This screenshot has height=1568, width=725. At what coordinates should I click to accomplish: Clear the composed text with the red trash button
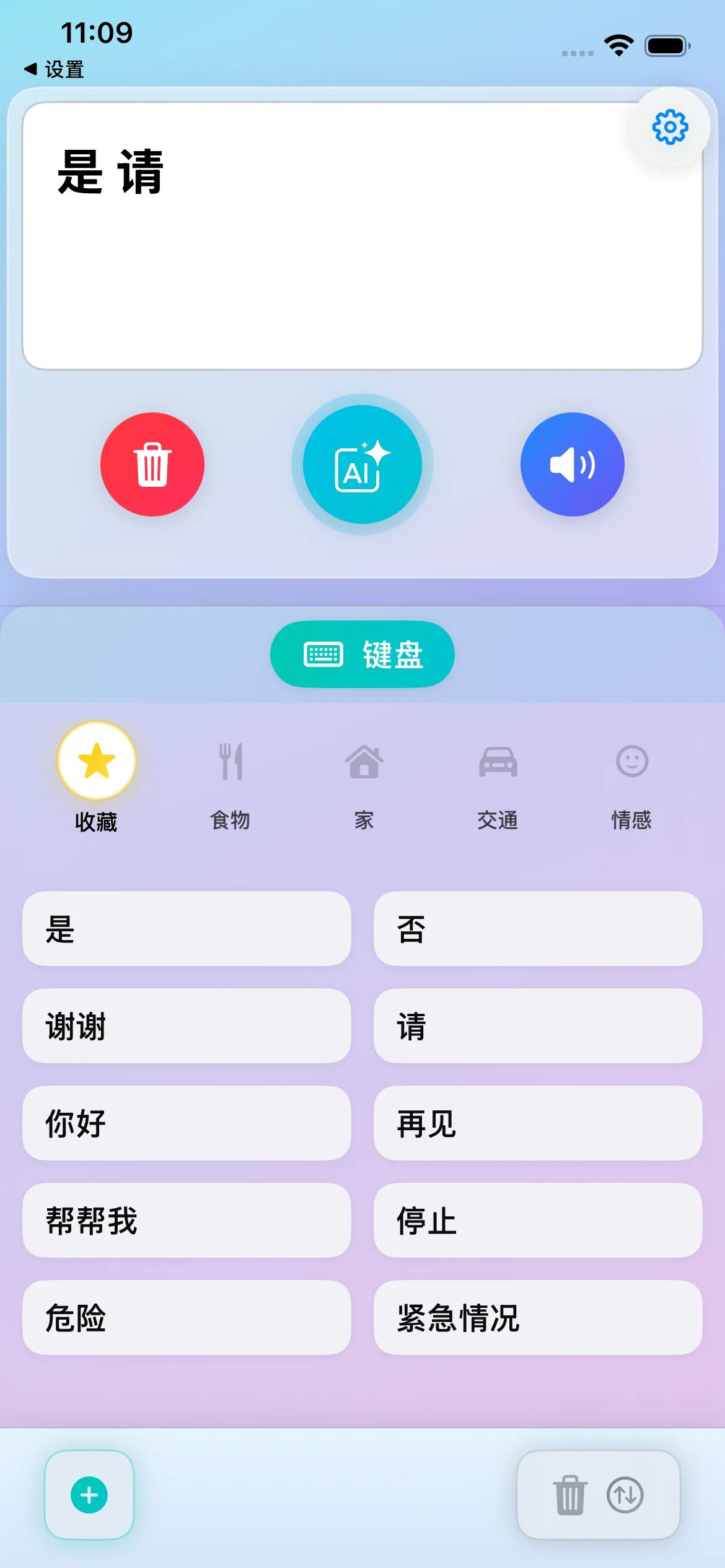click(x=152, y=464)
